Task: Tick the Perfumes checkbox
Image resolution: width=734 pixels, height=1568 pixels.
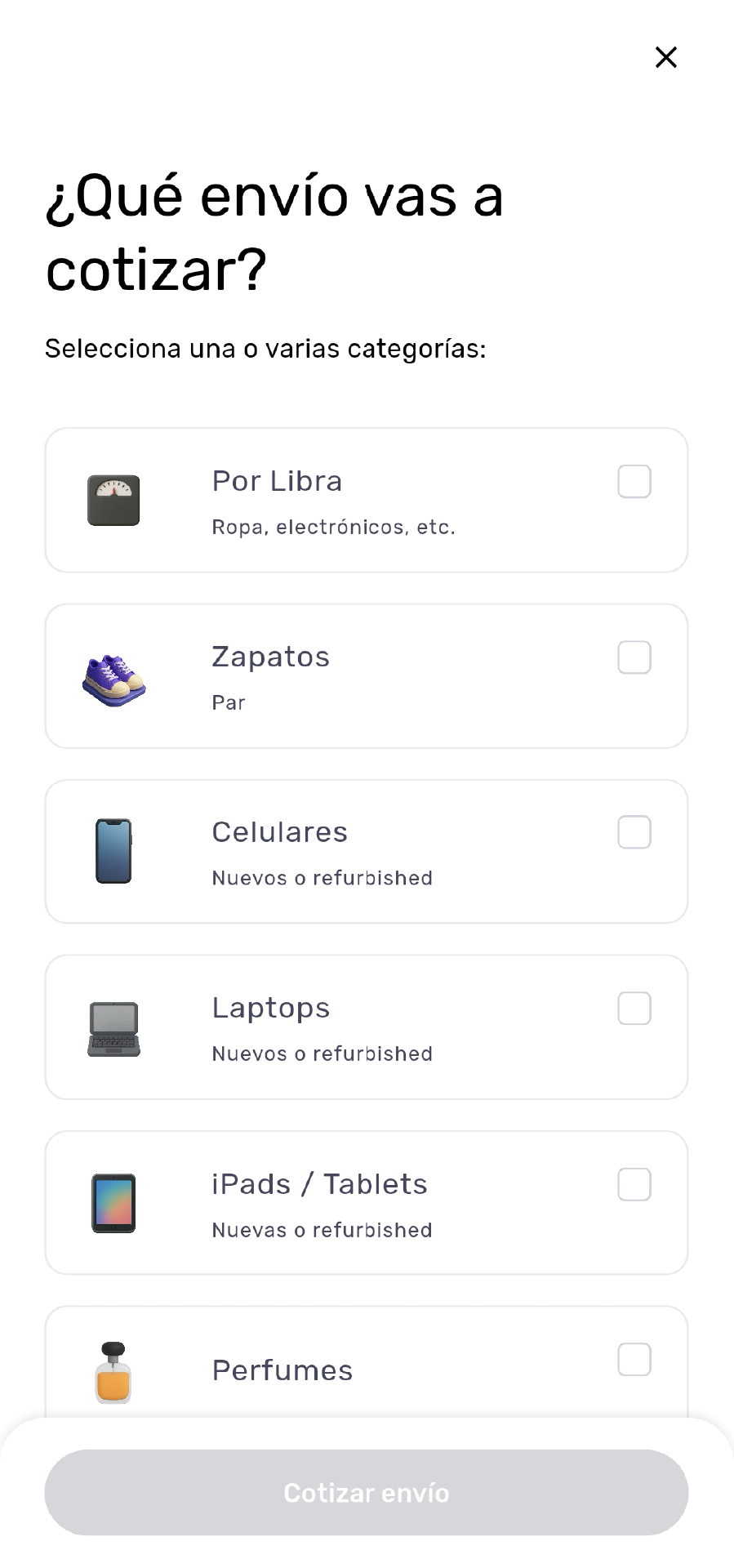Action: click(634, 1360)
